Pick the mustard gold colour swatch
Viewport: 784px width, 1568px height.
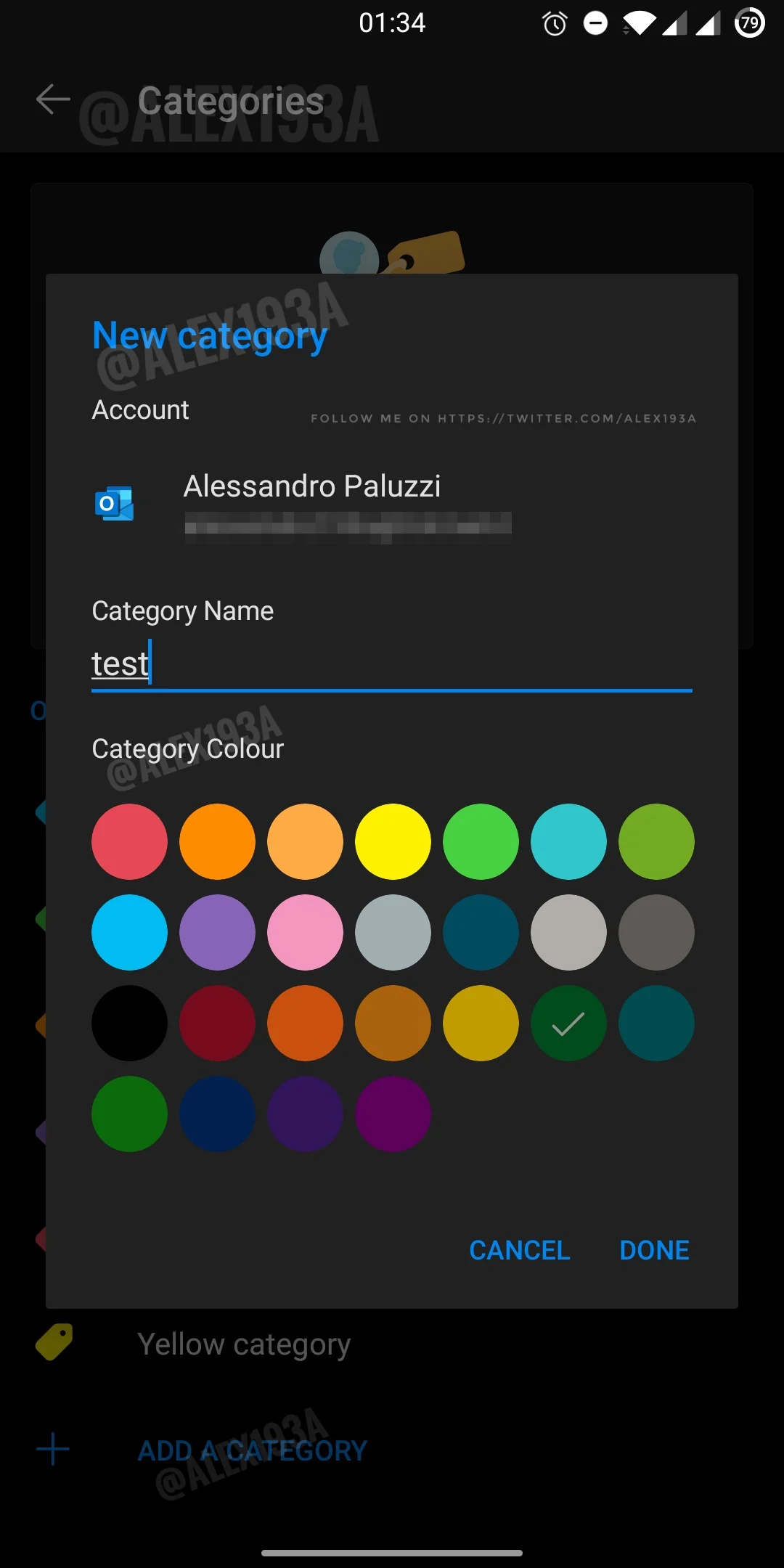[x=481, y=1023]
